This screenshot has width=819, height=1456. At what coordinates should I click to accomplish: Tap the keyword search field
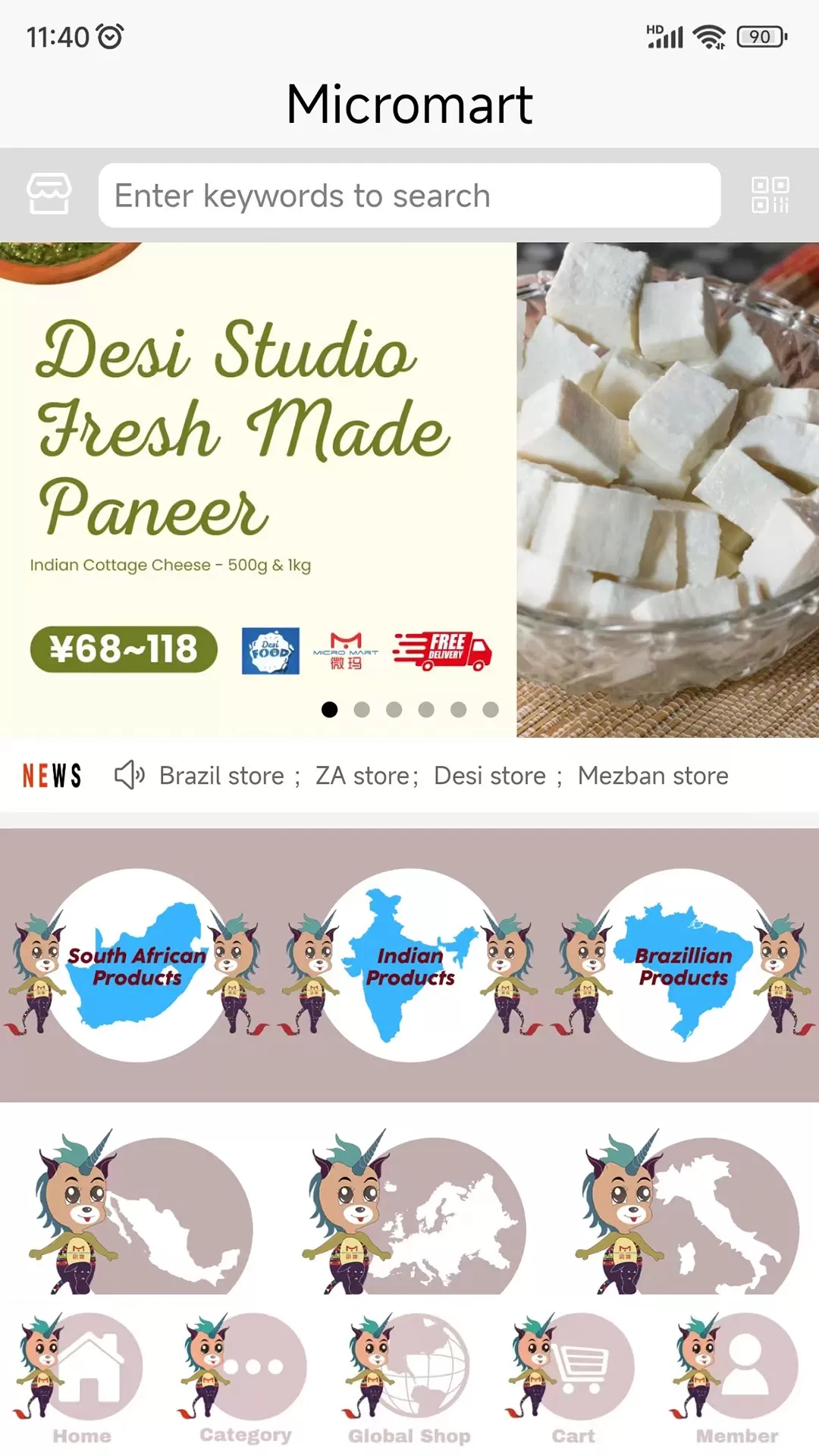[409, 196]
